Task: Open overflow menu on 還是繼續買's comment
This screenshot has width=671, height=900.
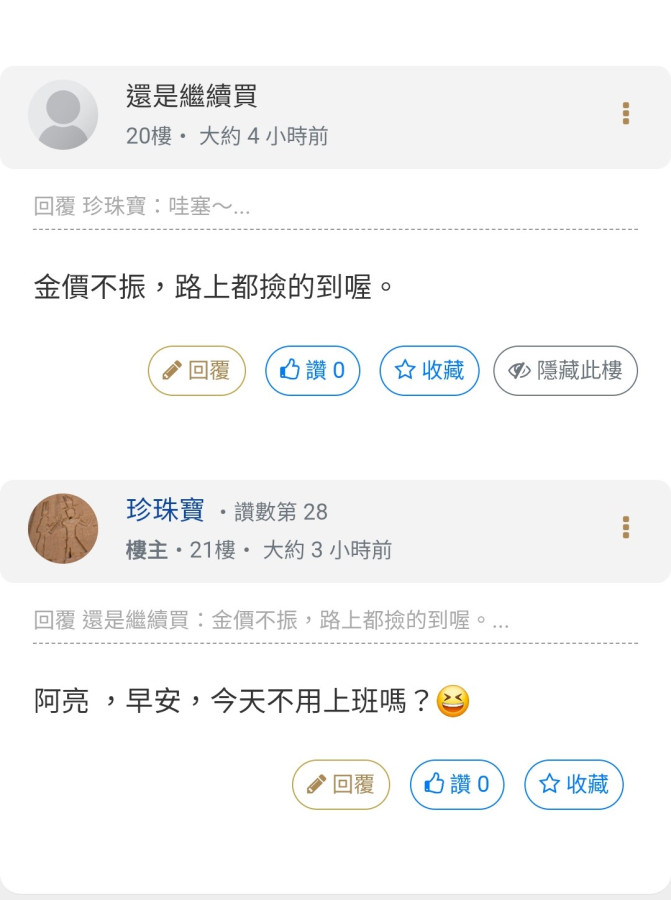Action: tap(626, 114)
